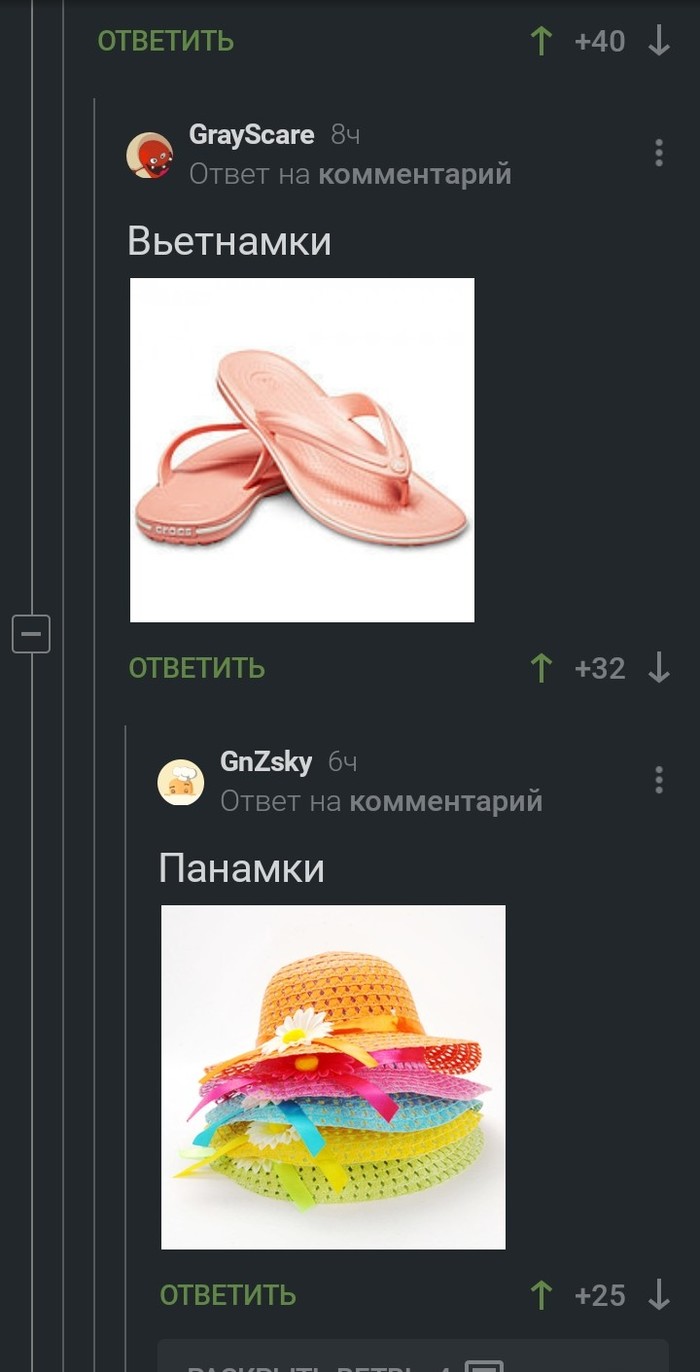
Task: View the hats image in GnZsky's comment
Action: [x=333, y=1077]
